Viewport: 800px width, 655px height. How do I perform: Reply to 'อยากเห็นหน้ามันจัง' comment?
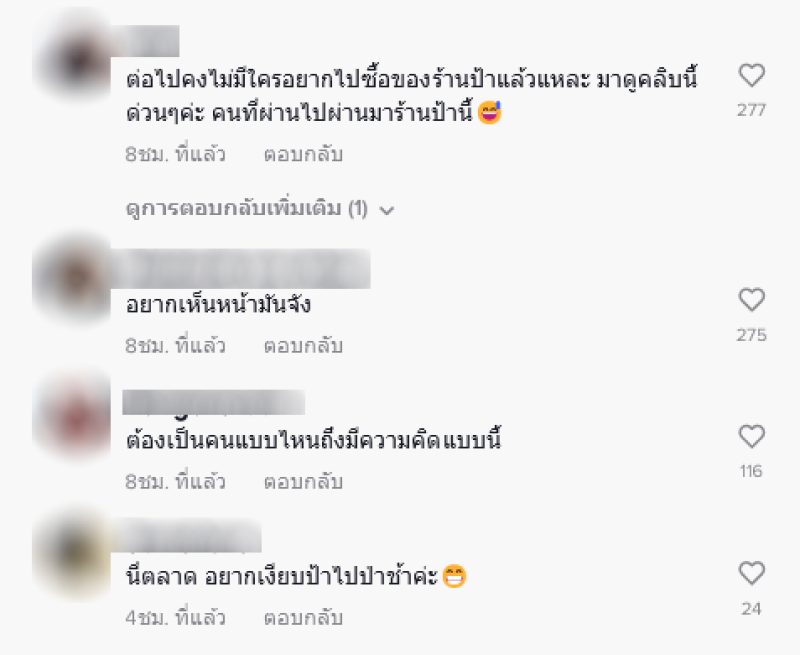tap(303, 346)
